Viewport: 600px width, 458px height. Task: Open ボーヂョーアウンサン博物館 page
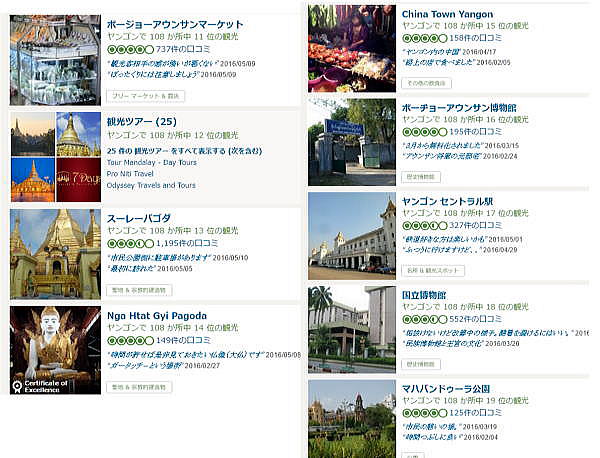pos(459,107)
